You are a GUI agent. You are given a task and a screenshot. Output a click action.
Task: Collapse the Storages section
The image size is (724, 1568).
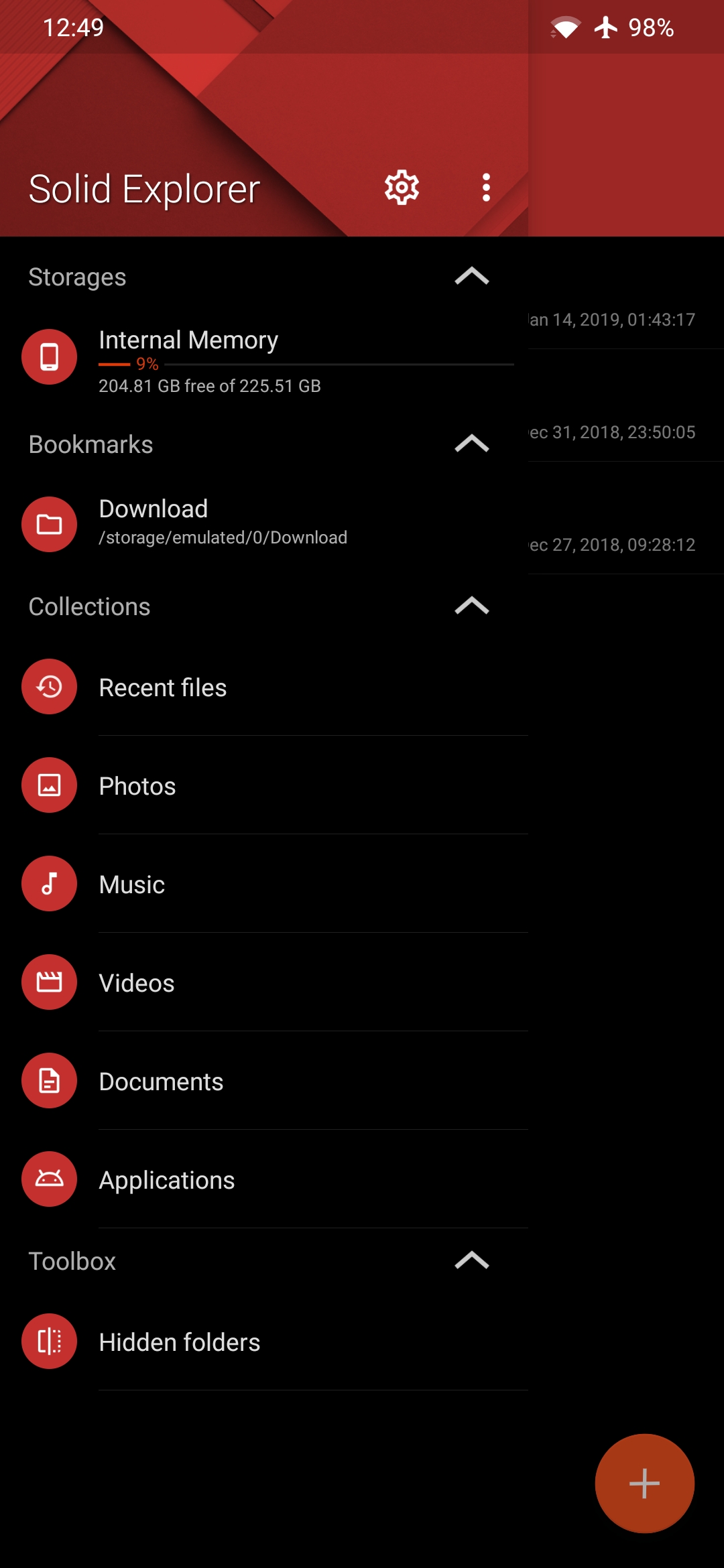tap(472, 276)
